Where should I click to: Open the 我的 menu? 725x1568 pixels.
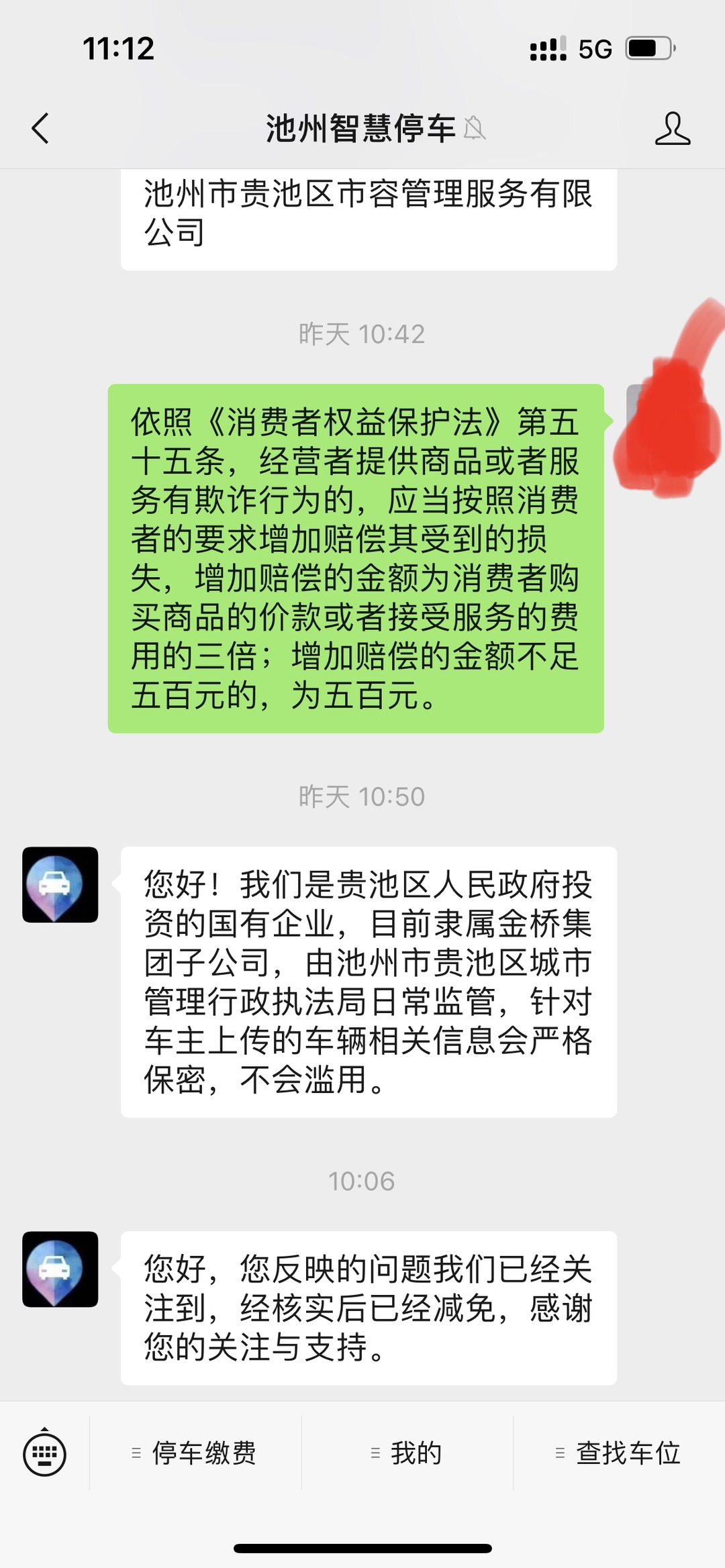click(407, 1453)
